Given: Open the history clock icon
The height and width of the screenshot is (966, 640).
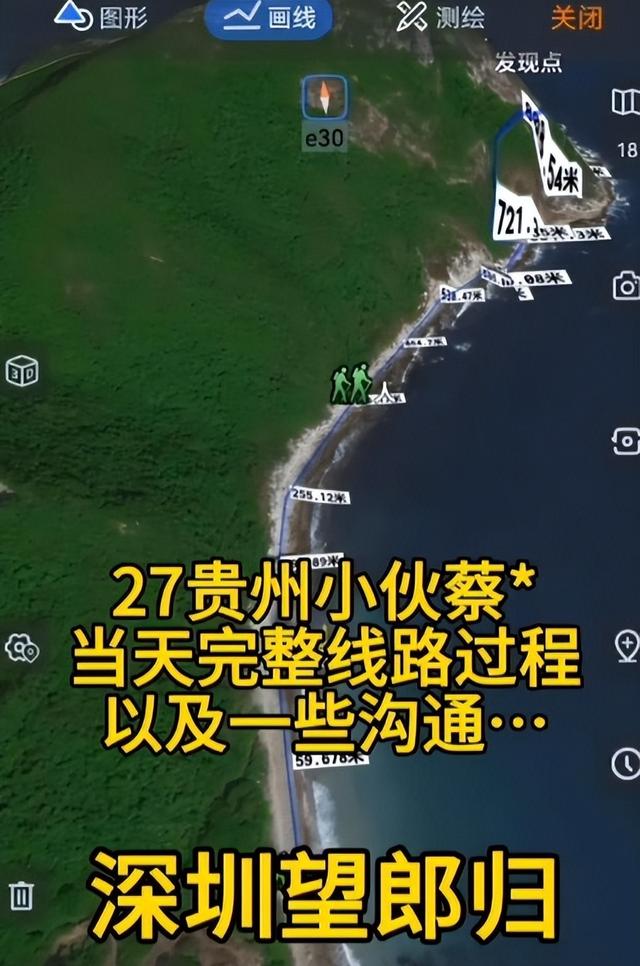Looking at the screenshot, I should click(626, 764).
